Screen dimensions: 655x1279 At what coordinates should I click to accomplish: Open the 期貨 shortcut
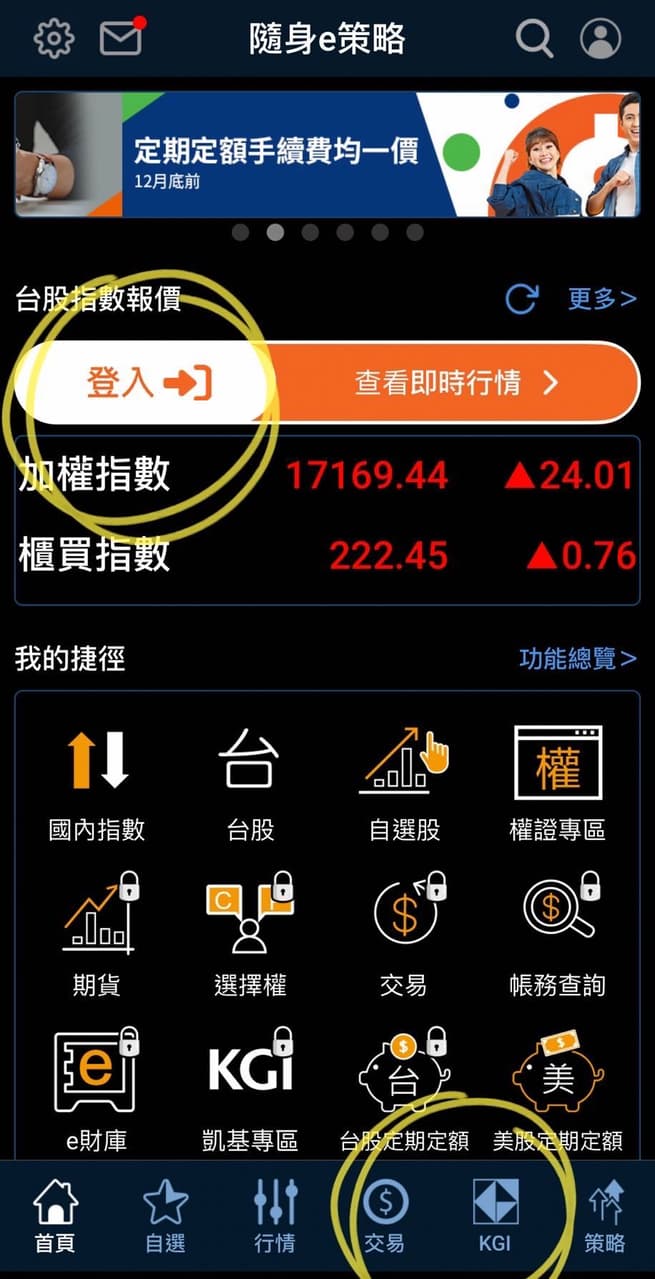coord(97,935)
